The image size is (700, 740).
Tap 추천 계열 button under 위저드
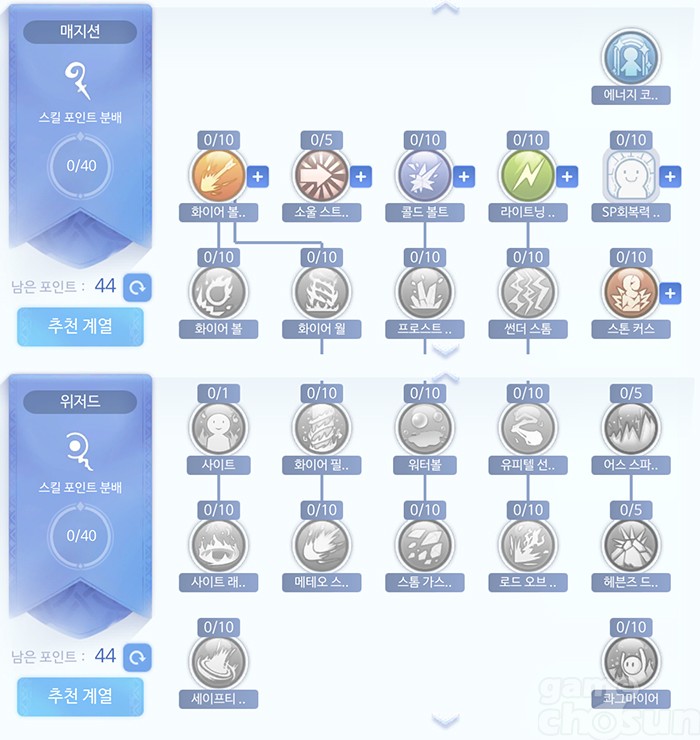click(80, 696)
